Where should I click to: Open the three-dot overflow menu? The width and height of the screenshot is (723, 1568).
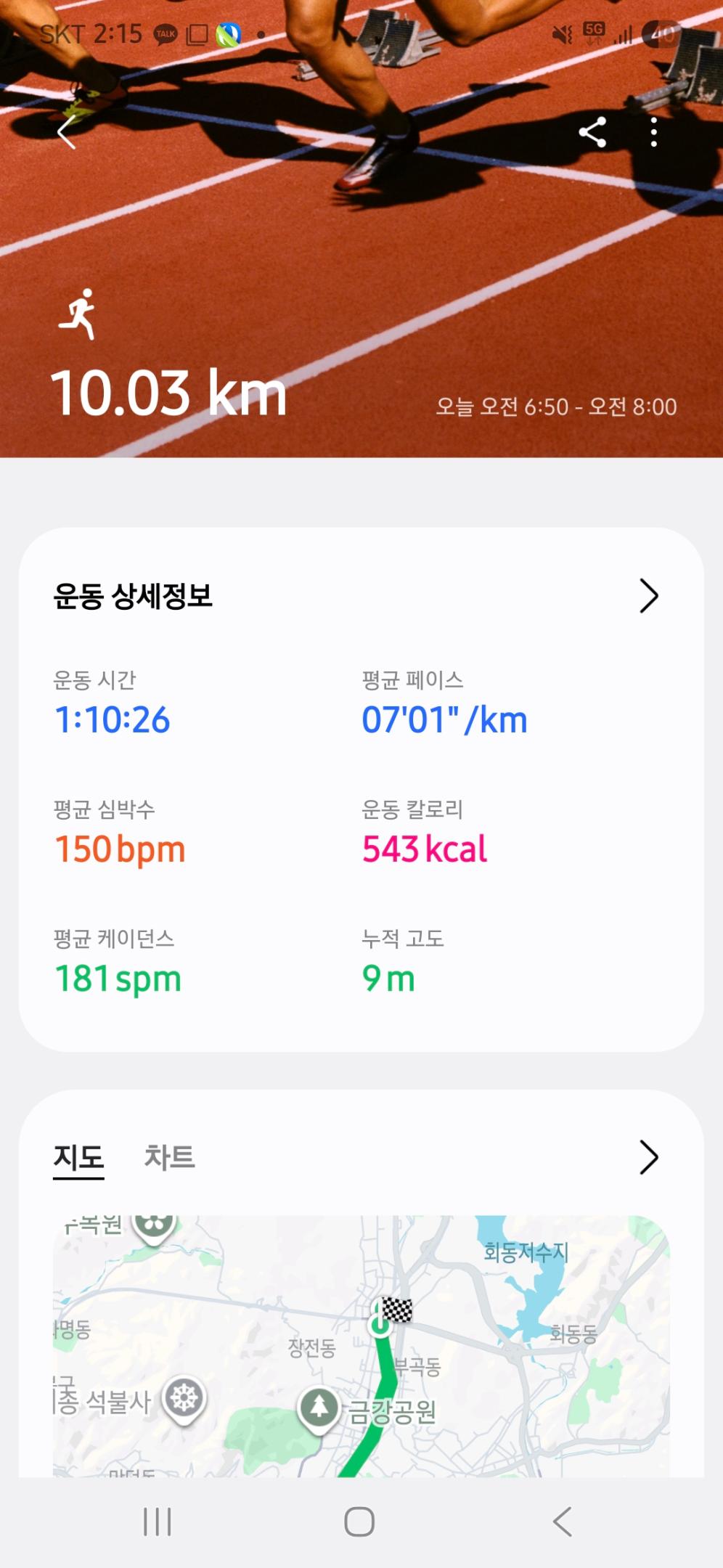tap(654, 132)
